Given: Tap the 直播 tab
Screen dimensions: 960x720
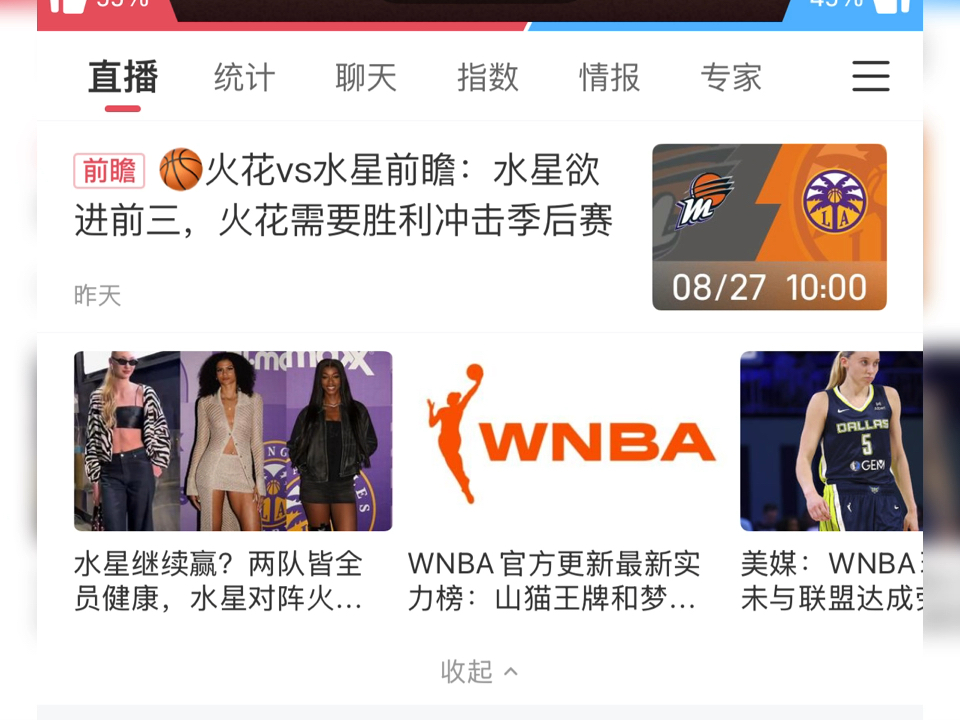Looking at the screenshot, I should coord(123,77).
